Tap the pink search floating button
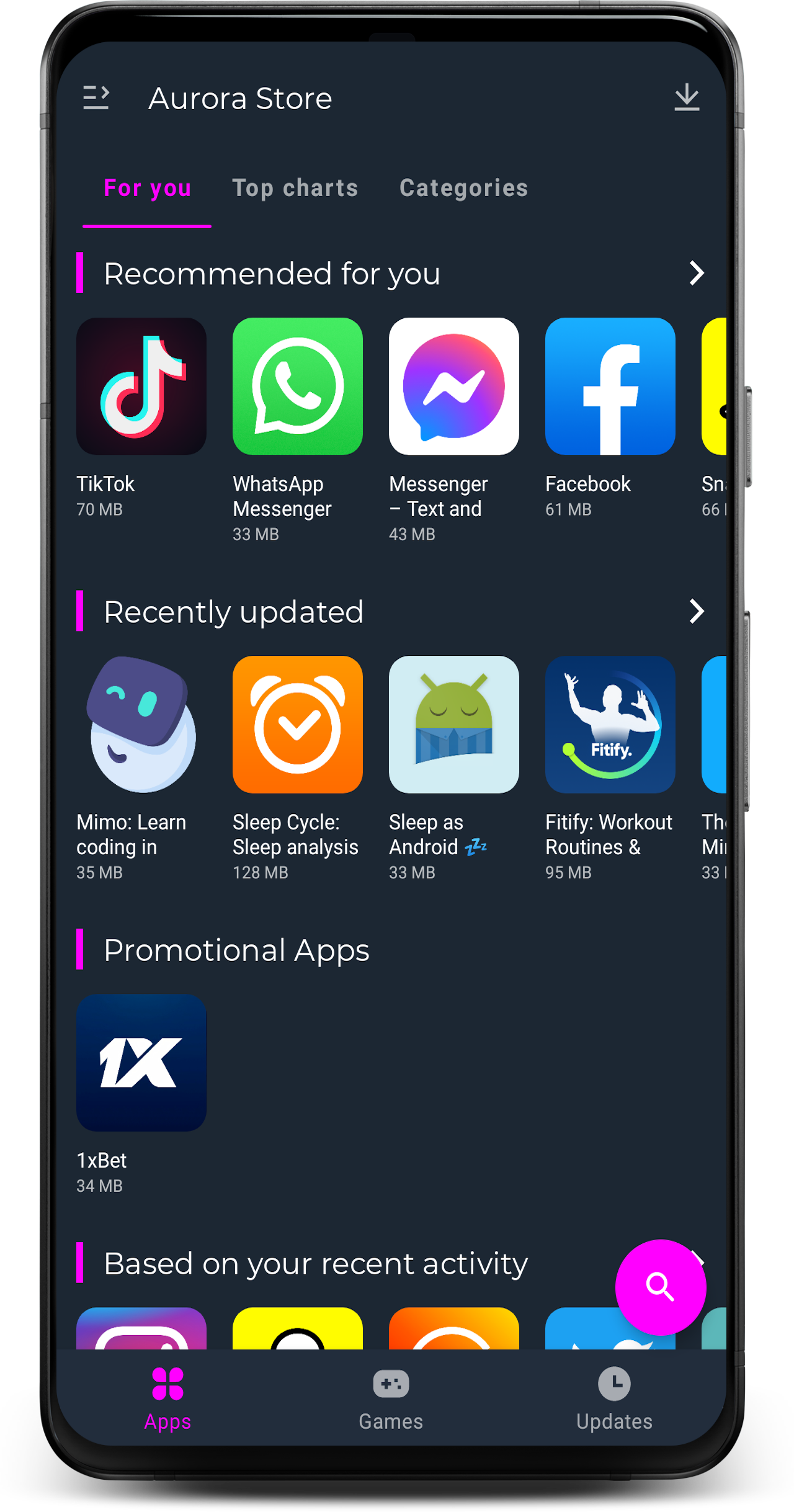794x1512 pixels. pos(661,1287)
